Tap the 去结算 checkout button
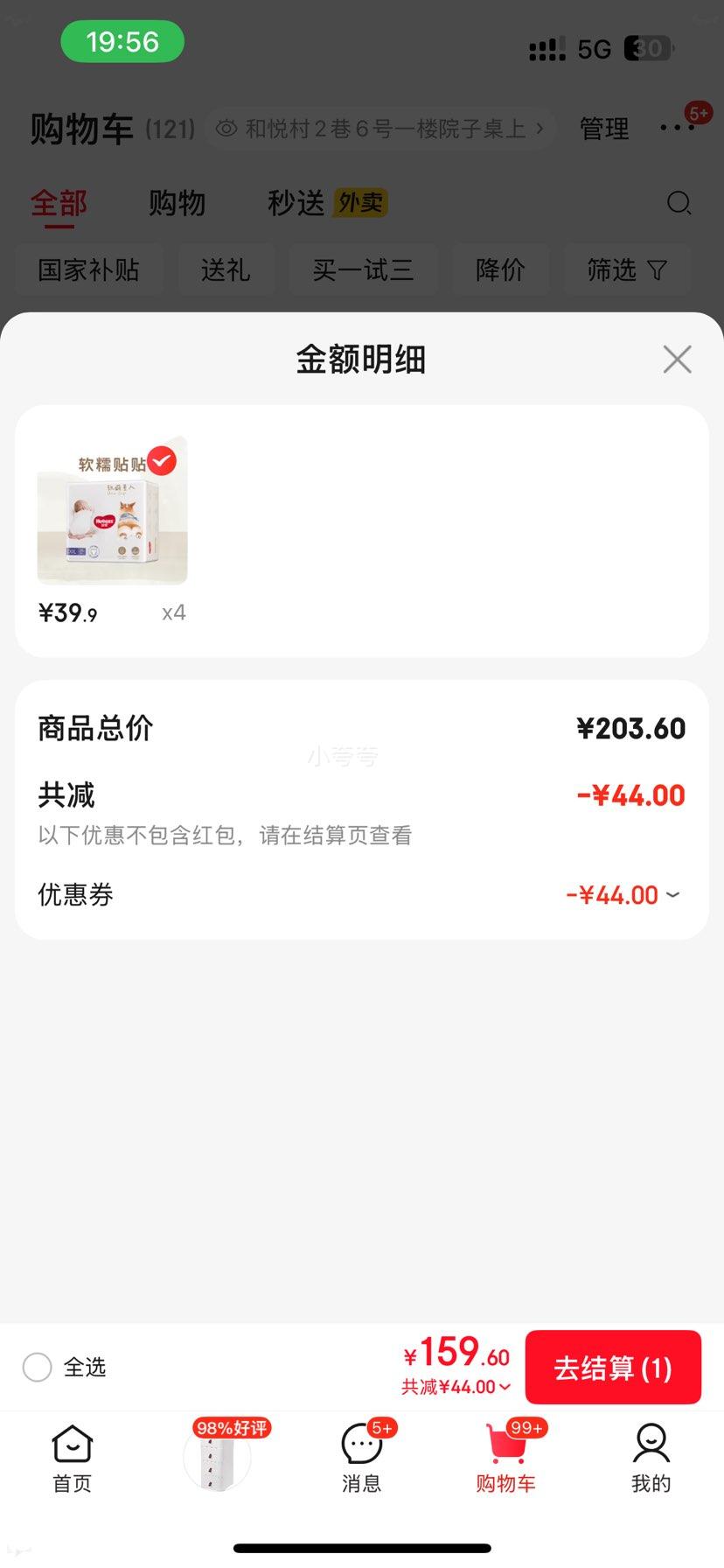Screen dimensions: 724x1568 click(613, 1367)
